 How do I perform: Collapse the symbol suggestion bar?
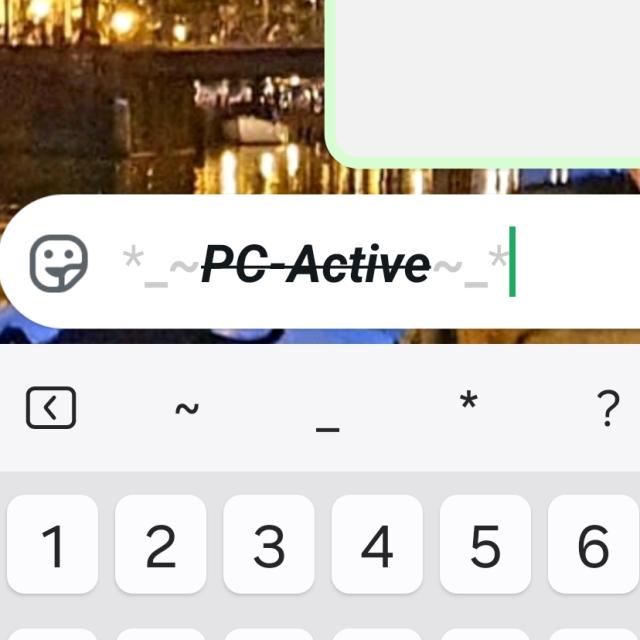(51, 408)
